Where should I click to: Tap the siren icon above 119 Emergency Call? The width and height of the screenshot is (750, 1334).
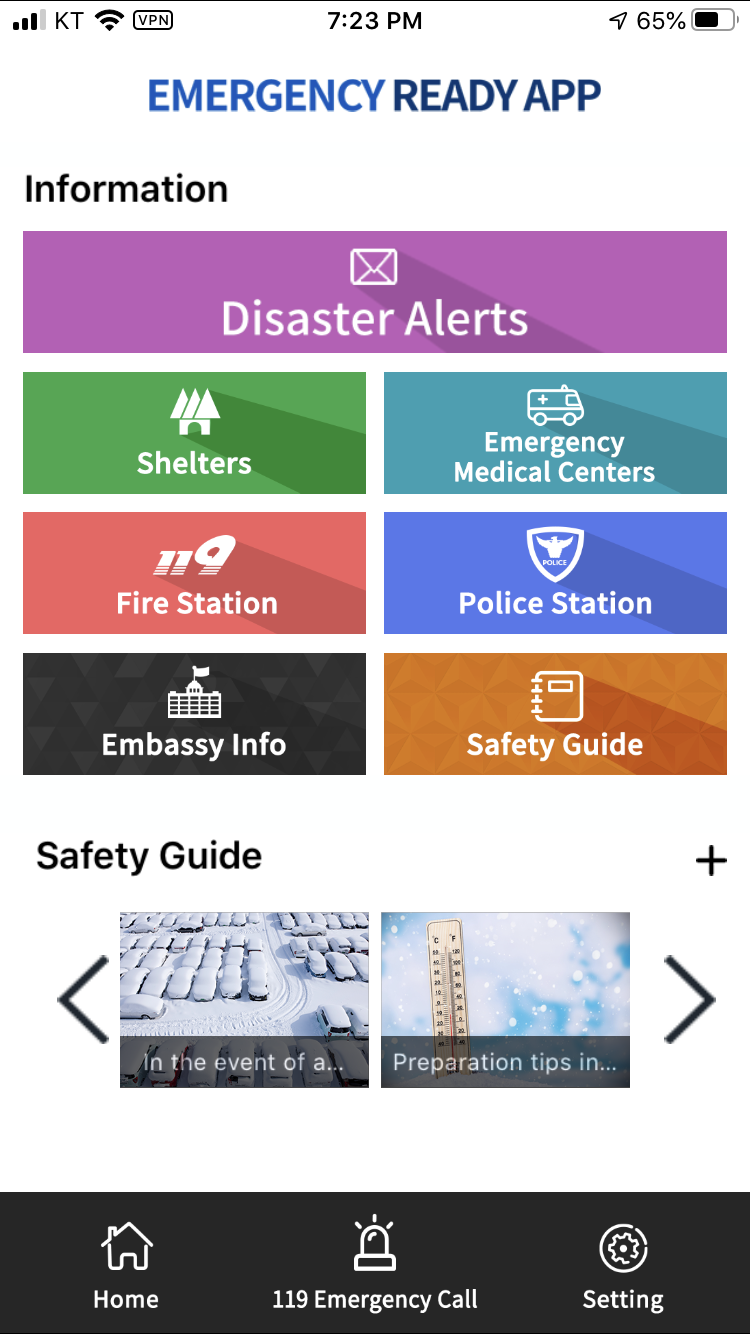(x=374, y=1243)
